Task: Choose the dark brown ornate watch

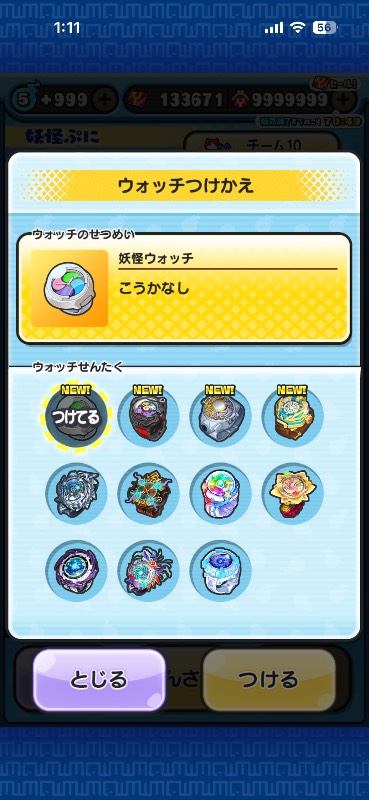Action: click(x=149, y=493)
